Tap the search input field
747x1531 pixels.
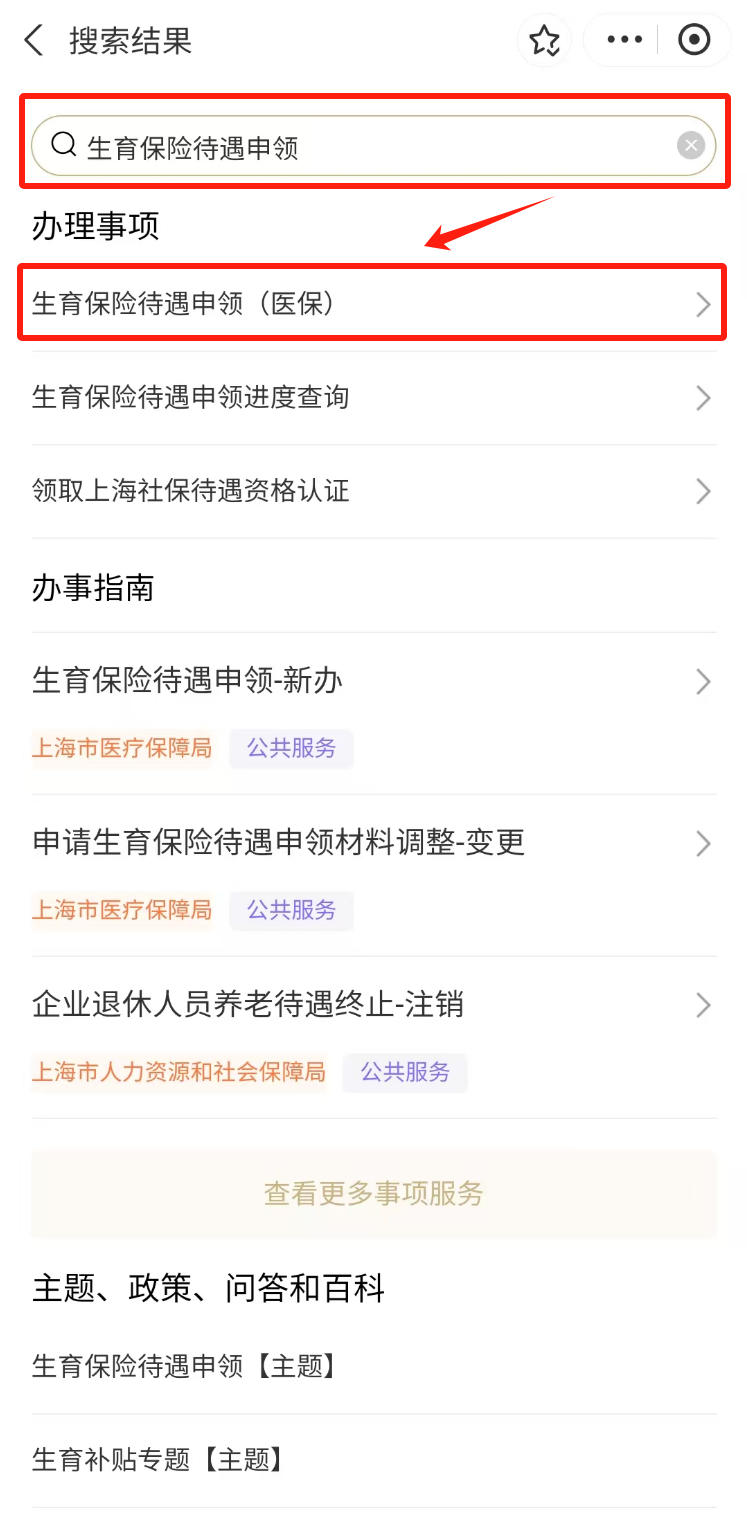pos(373,144)
